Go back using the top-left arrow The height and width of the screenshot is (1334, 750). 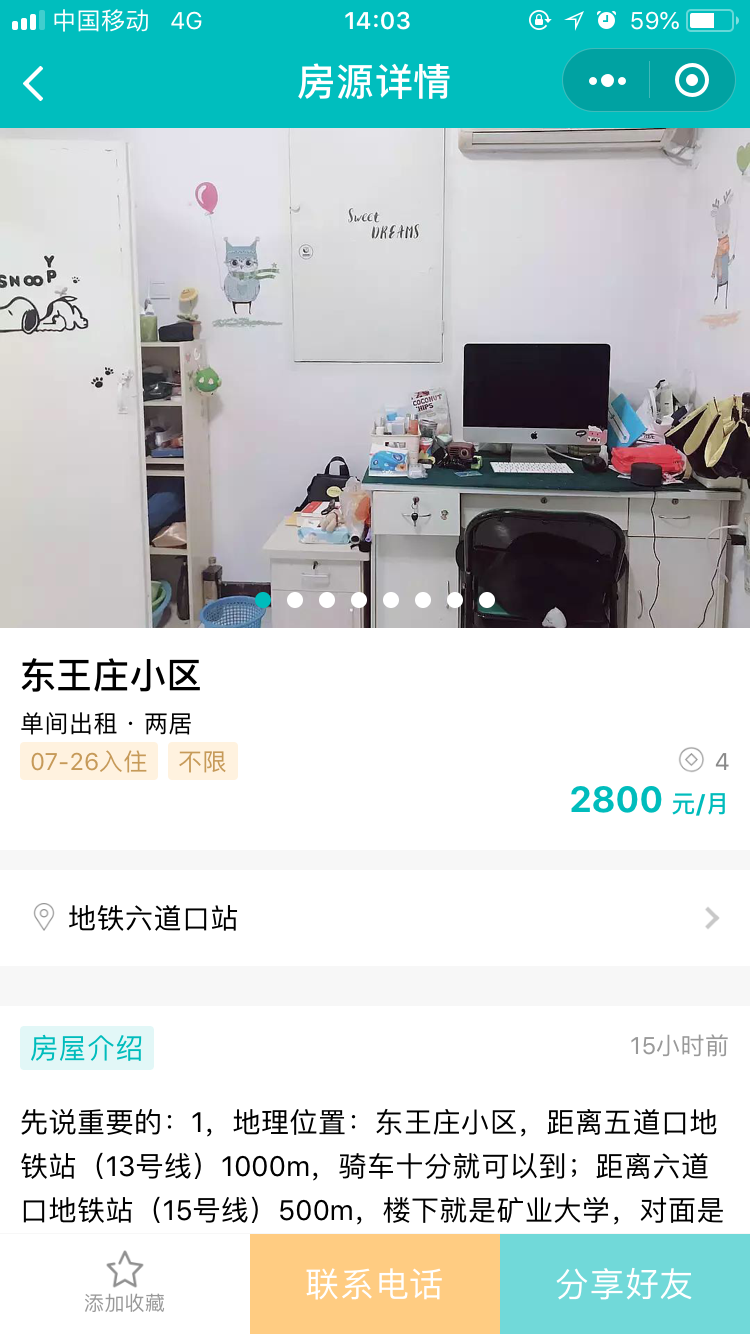coord(34,83)
